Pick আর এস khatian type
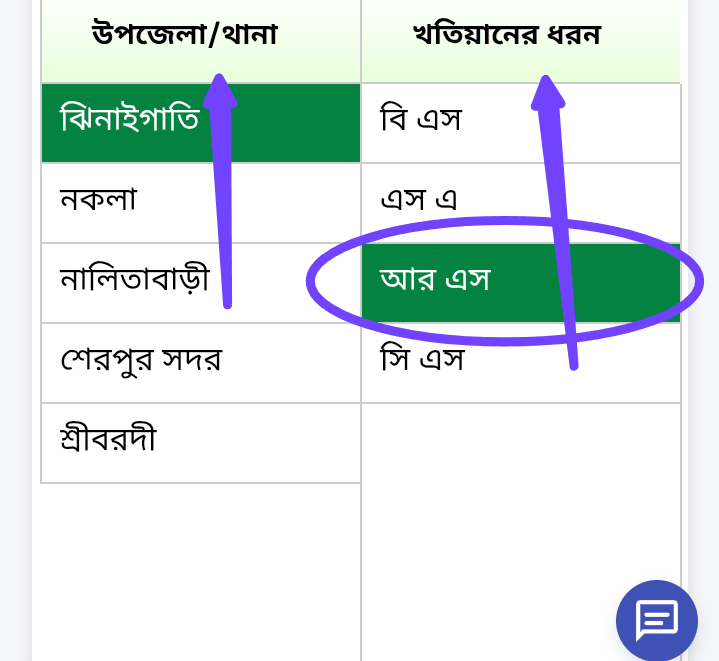The image size is (719, 661). point(436,282)
